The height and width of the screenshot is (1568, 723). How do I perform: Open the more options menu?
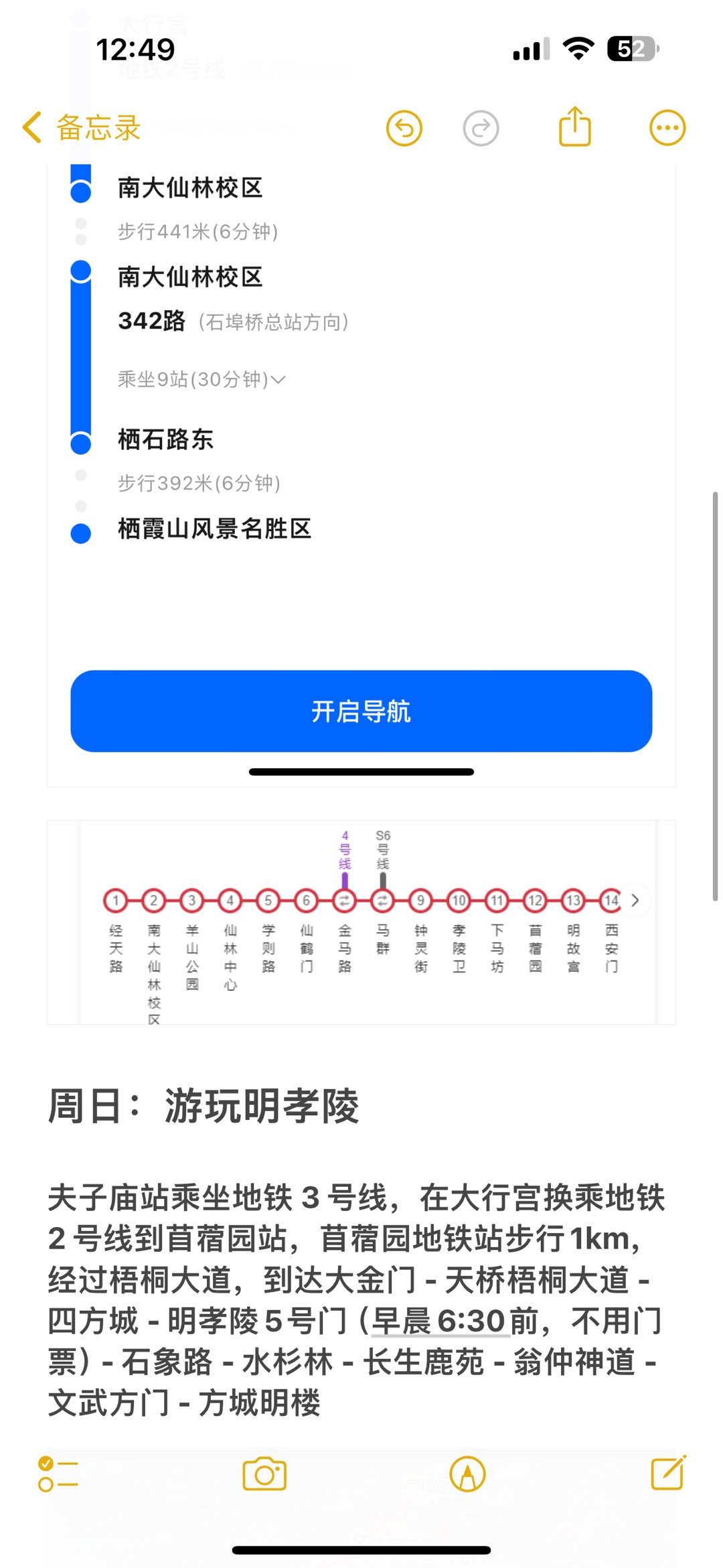(667, 127)
